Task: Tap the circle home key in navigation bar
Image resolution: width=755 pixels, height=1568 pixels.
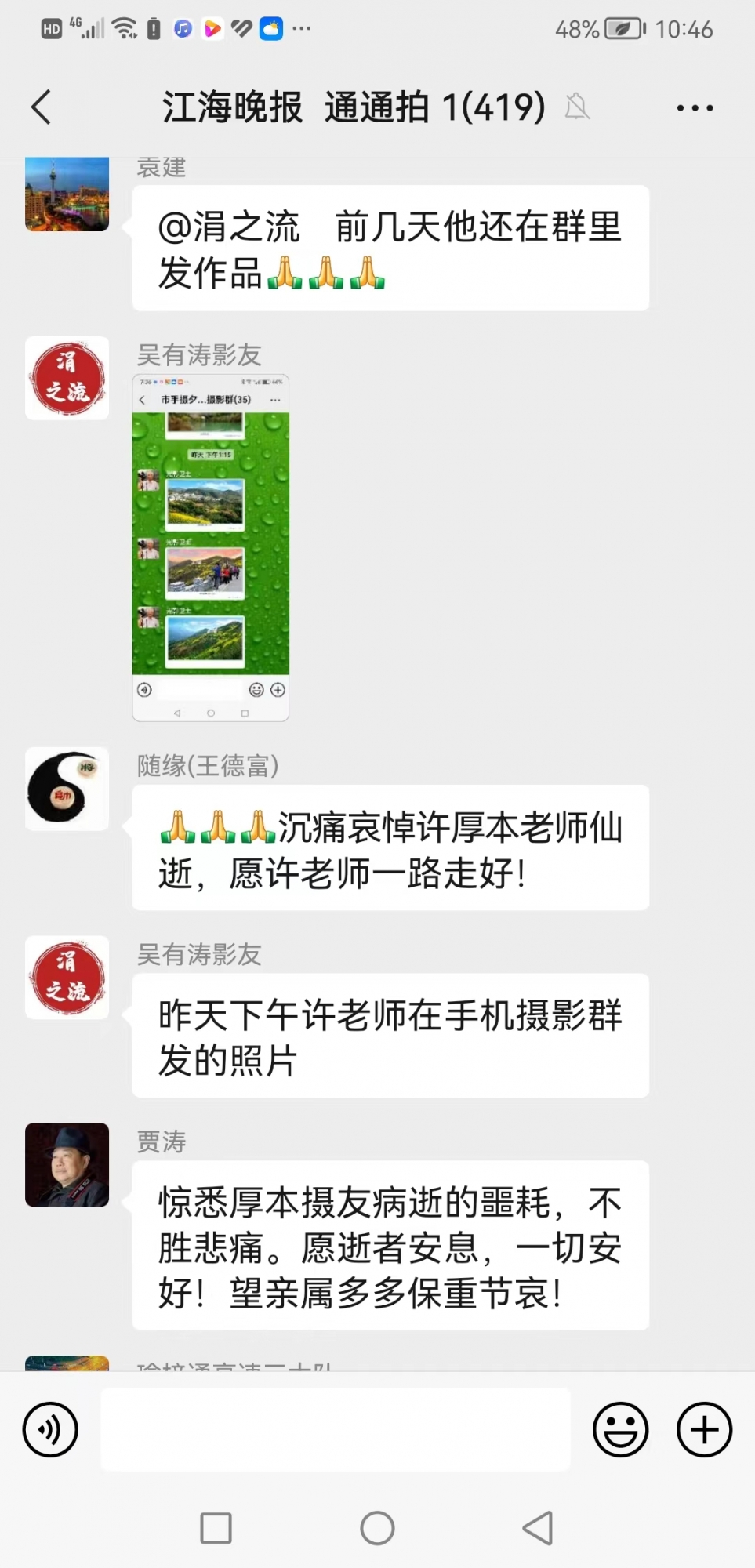Action: pyautogui.click(x=377, y=1527)
